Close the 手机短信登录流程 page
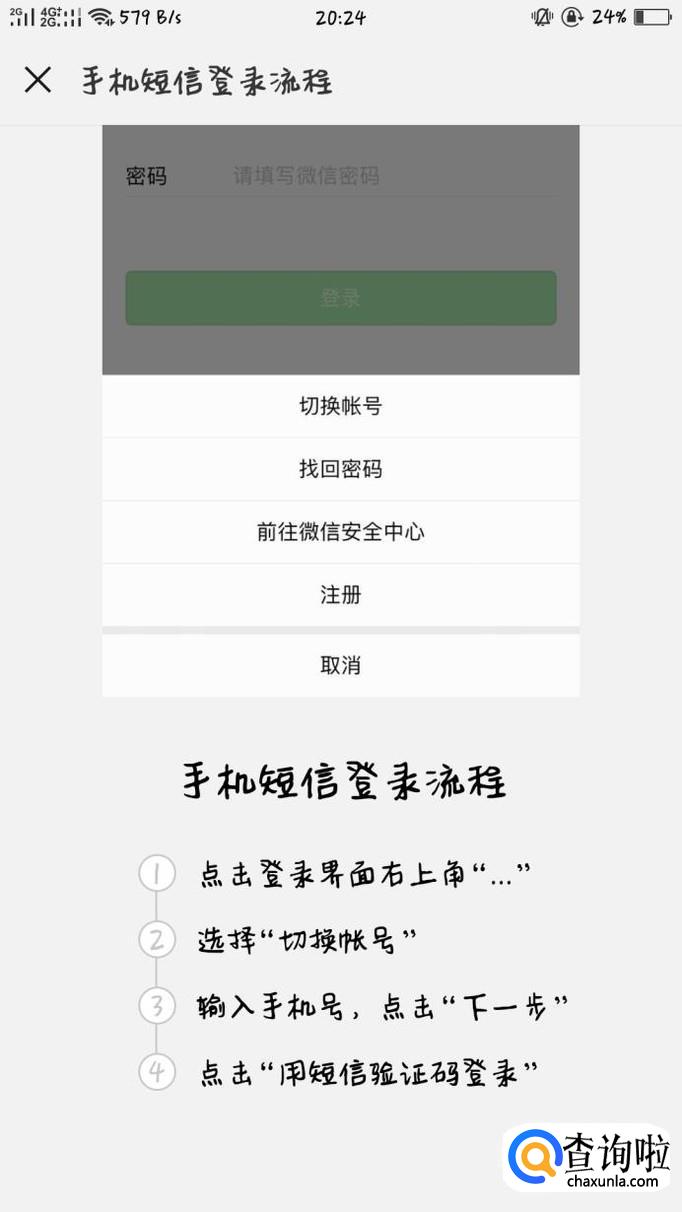The height and width of the screenshot is (1212, 682). [38, 80]
